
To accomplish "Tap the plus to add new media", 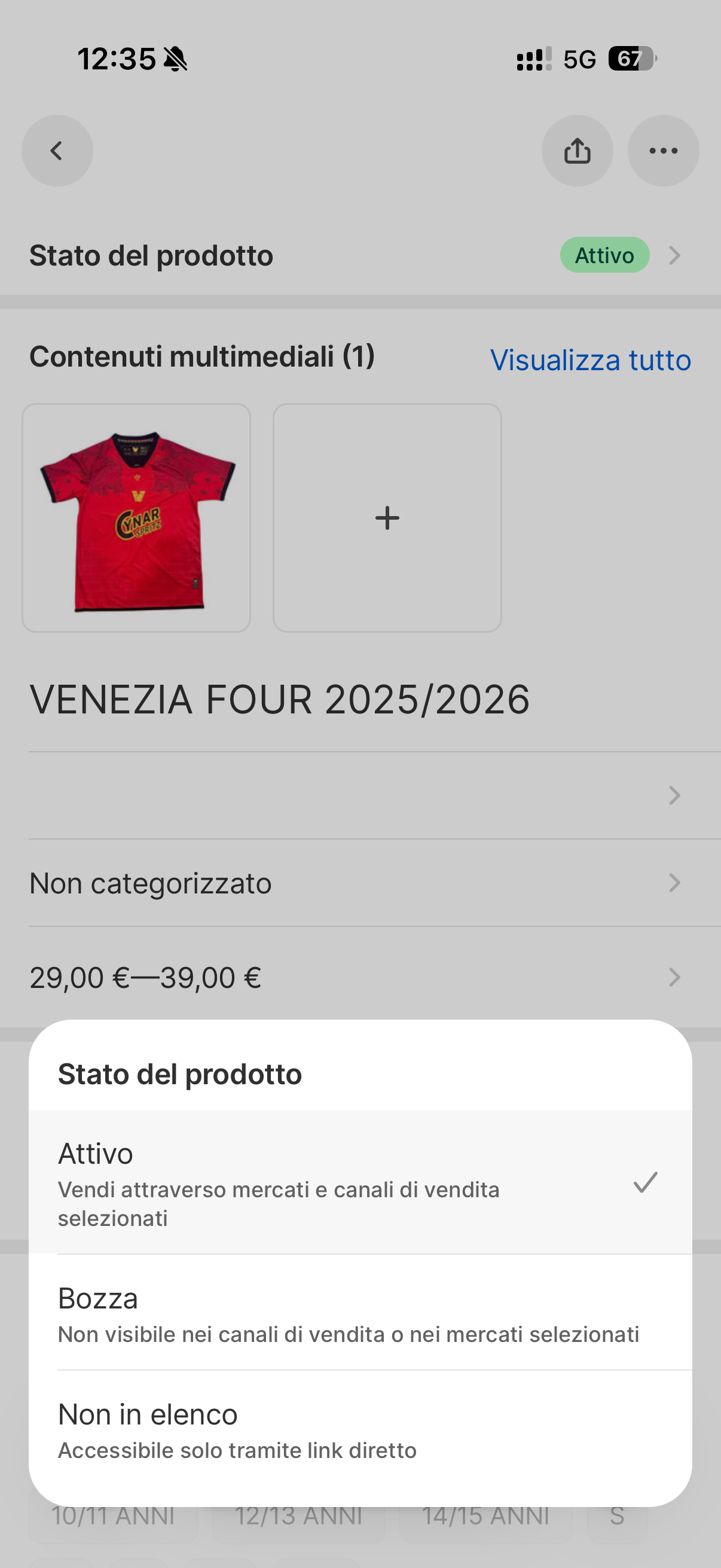I will 386,517.
